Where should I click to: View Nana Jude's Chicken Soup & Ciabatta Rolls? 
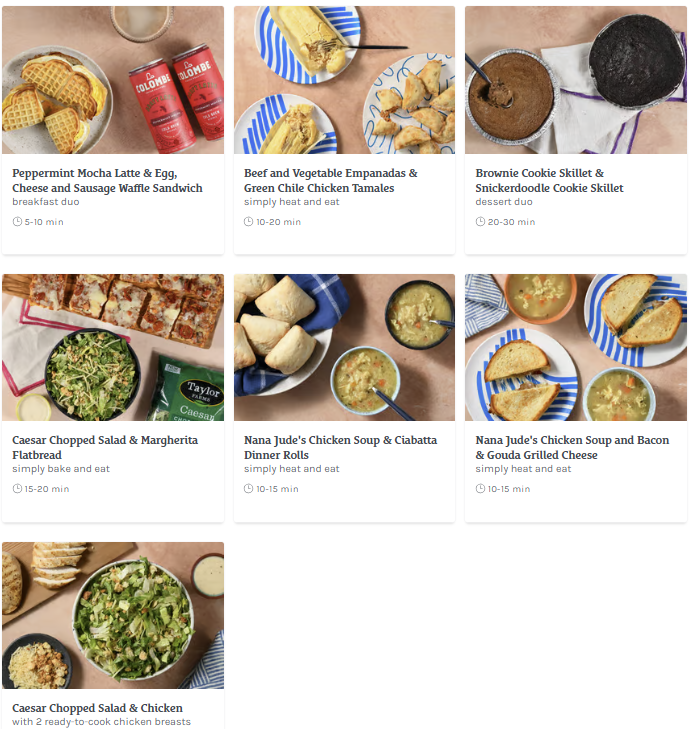tap(344, 397)
